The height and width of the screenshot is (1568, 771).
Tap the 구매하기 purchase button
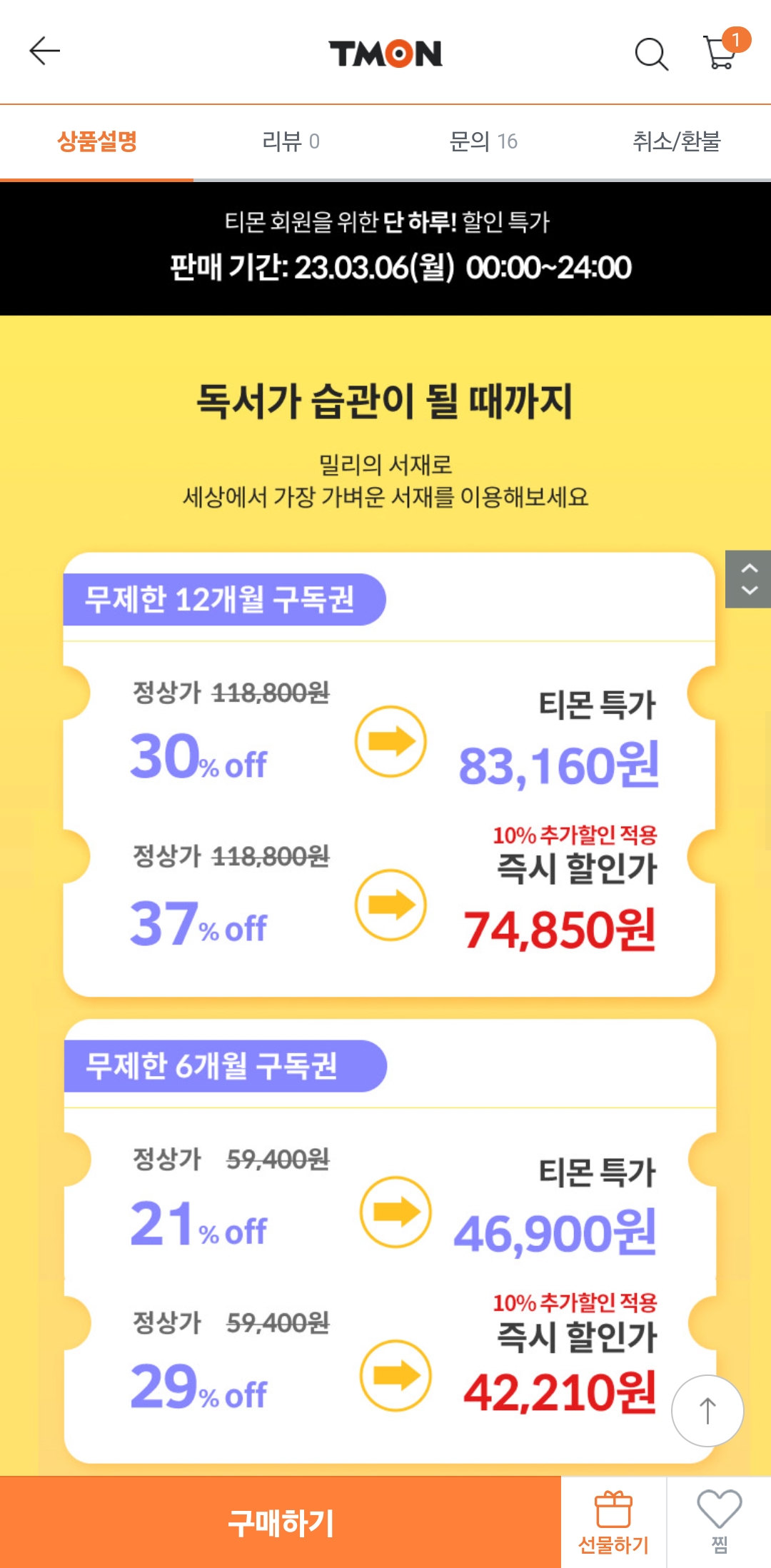click(x=281, y=1522)
